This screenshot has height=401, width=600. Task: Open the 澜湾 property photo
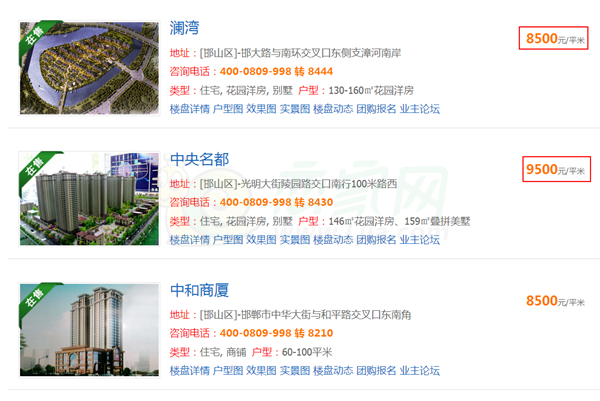coord(89,68)
